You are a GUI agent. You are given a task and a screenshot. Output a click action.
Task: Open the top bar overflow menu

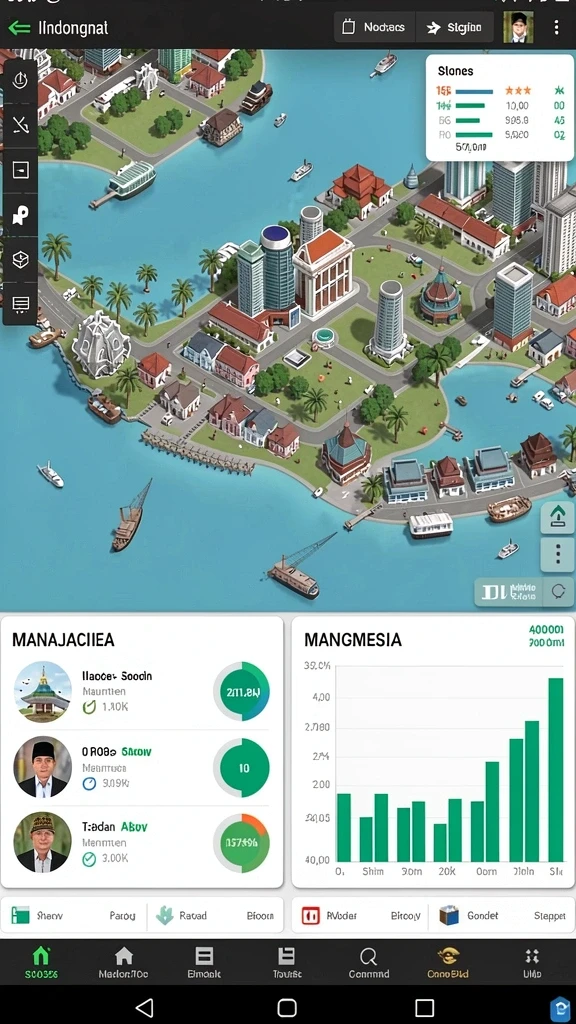pyautogui.click(x=556, y=27)
